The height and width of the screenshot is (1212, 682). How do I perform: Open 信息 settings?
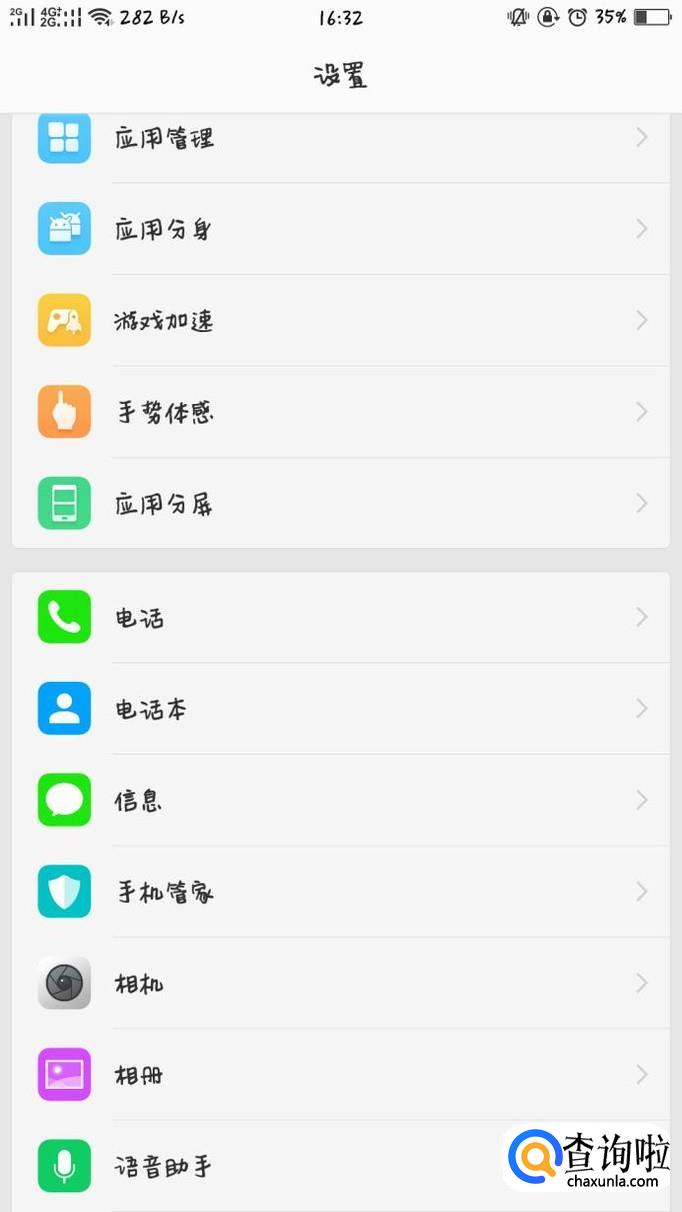pos(340,800)
